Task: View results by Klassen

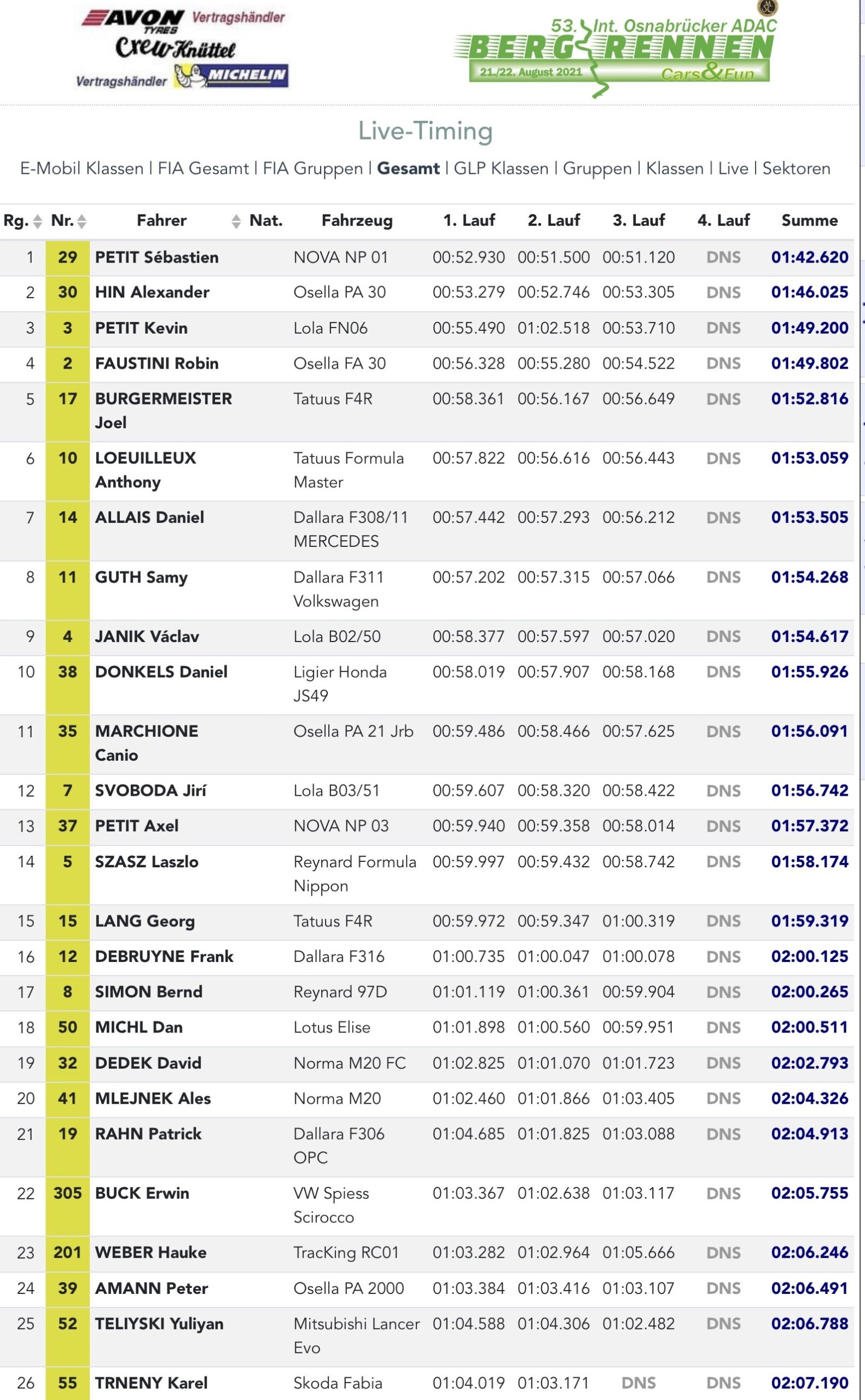Action: 675,168
